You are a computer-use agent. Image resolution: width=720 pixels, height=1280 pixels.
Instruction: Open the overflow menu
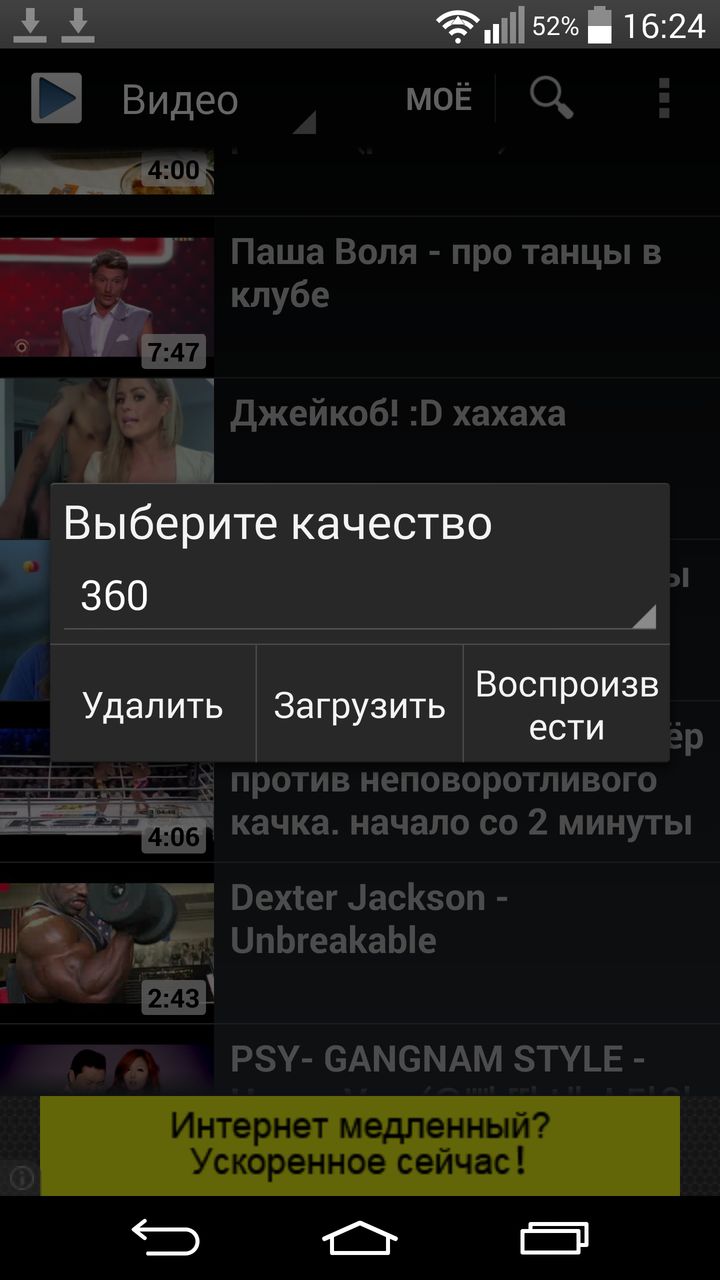[x=664, y=99]
